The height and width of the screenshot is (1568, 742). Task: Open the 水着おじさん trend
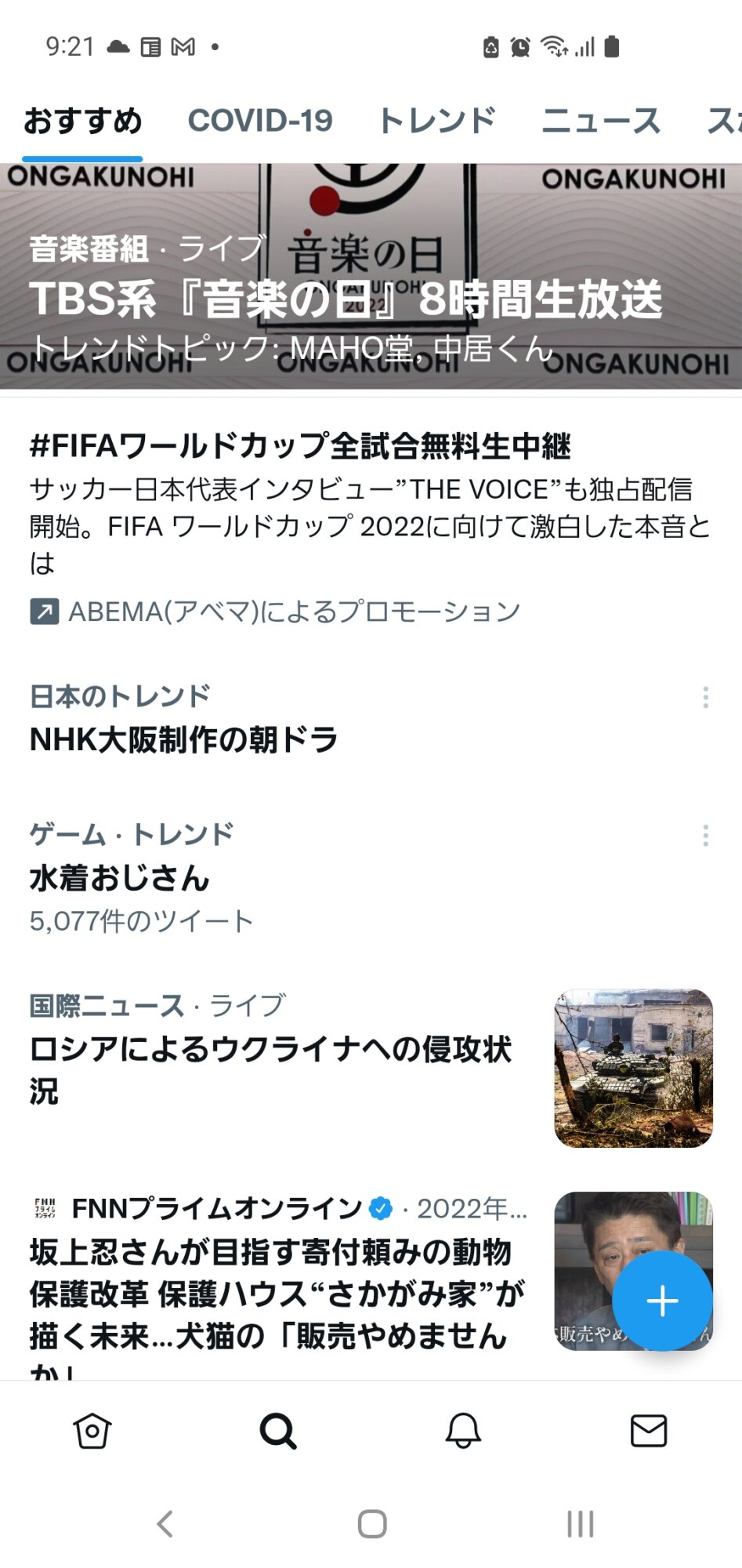[x=120, y=878]
